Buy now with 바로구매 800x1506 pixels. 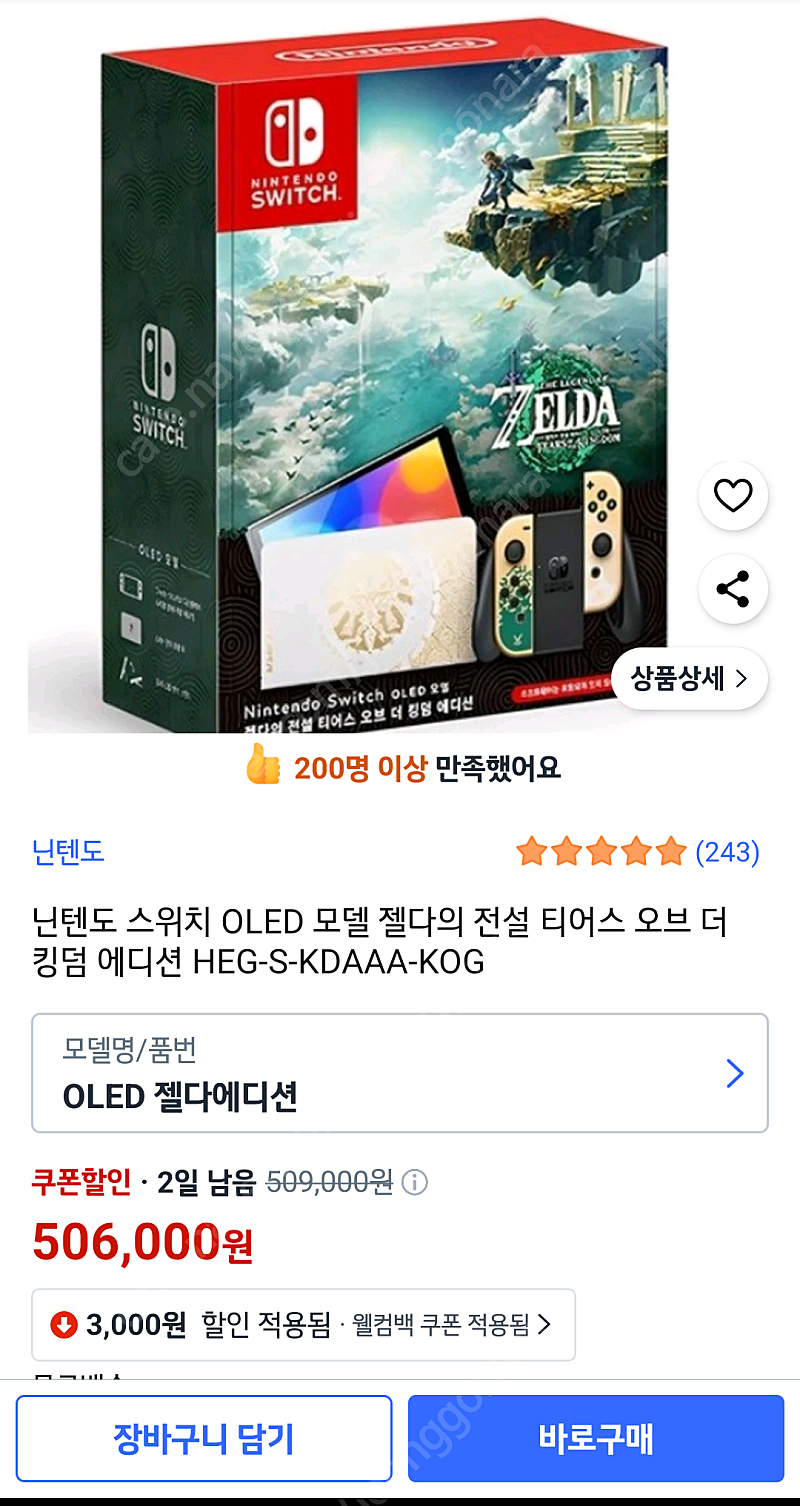tap(596, 1439)
